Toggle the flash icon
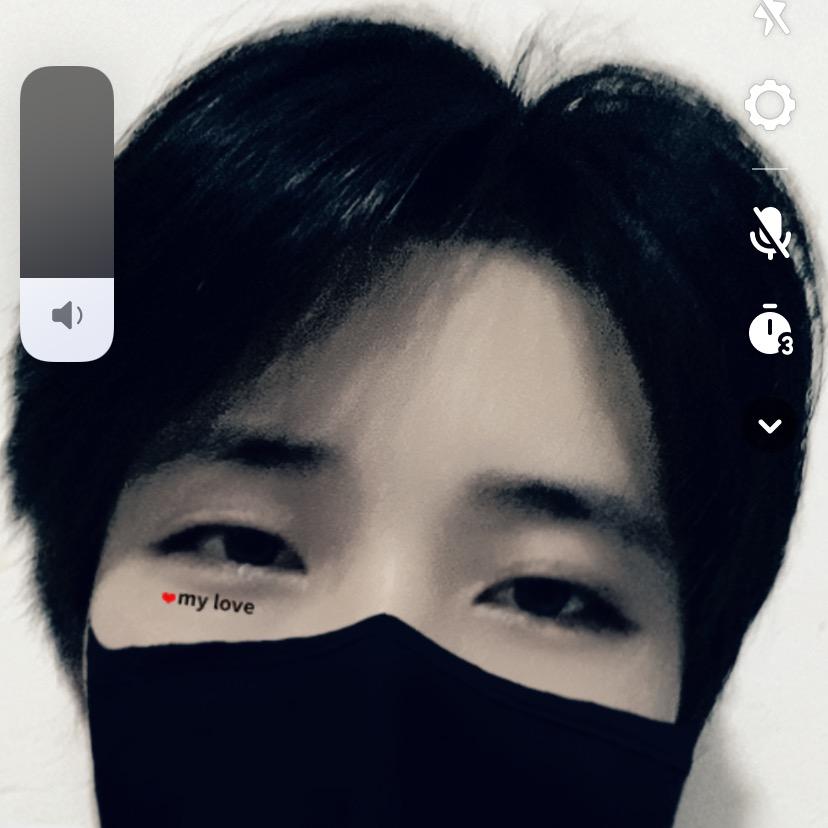 point(771,16)
